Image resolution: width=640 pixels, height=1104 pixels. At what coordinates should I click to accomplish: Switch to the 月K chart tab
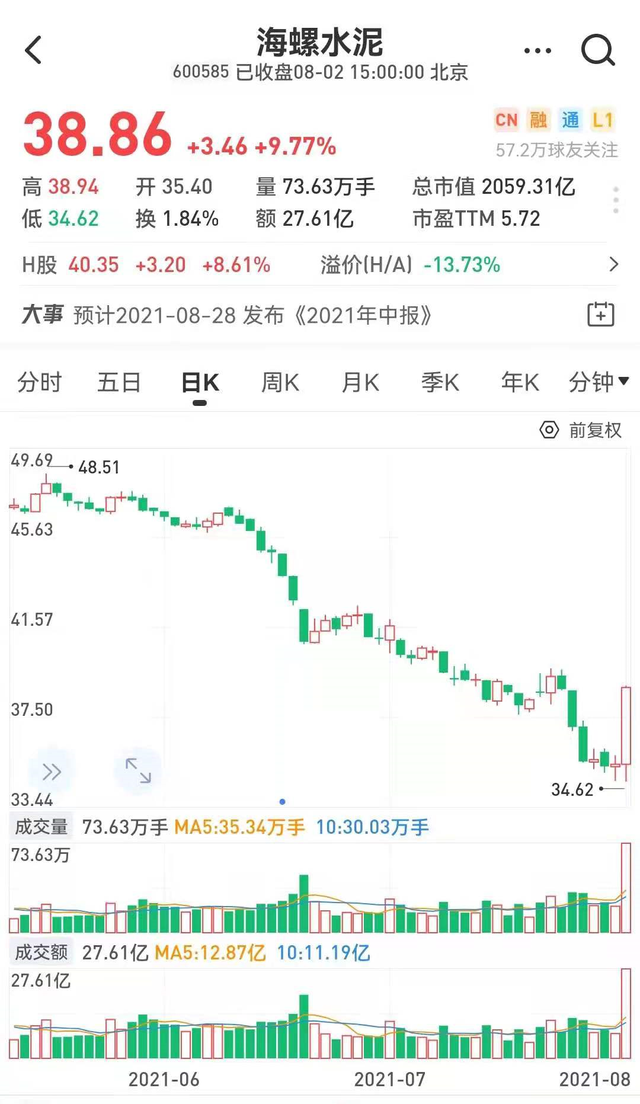pyautogui.click(x=360, y=382)
